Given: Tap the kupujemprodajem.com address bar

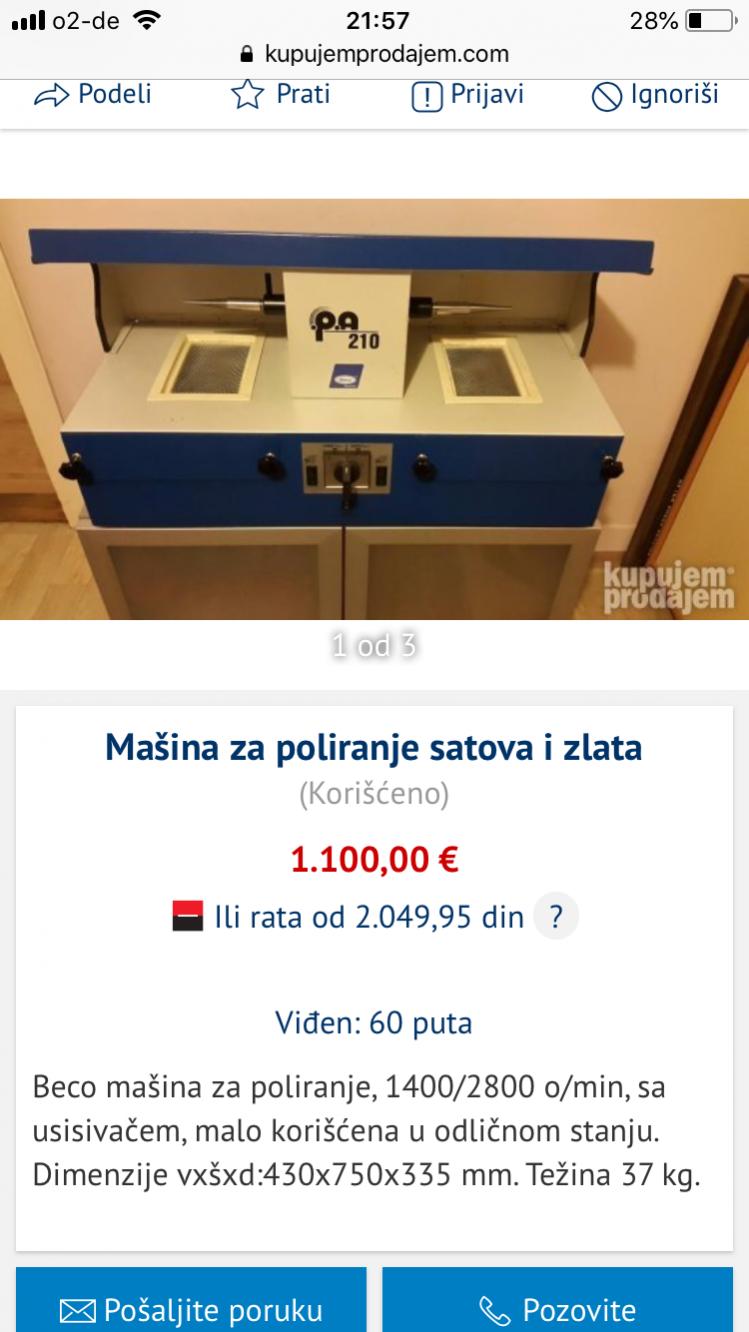Looking at the screenshot, I should pos(374,53).
